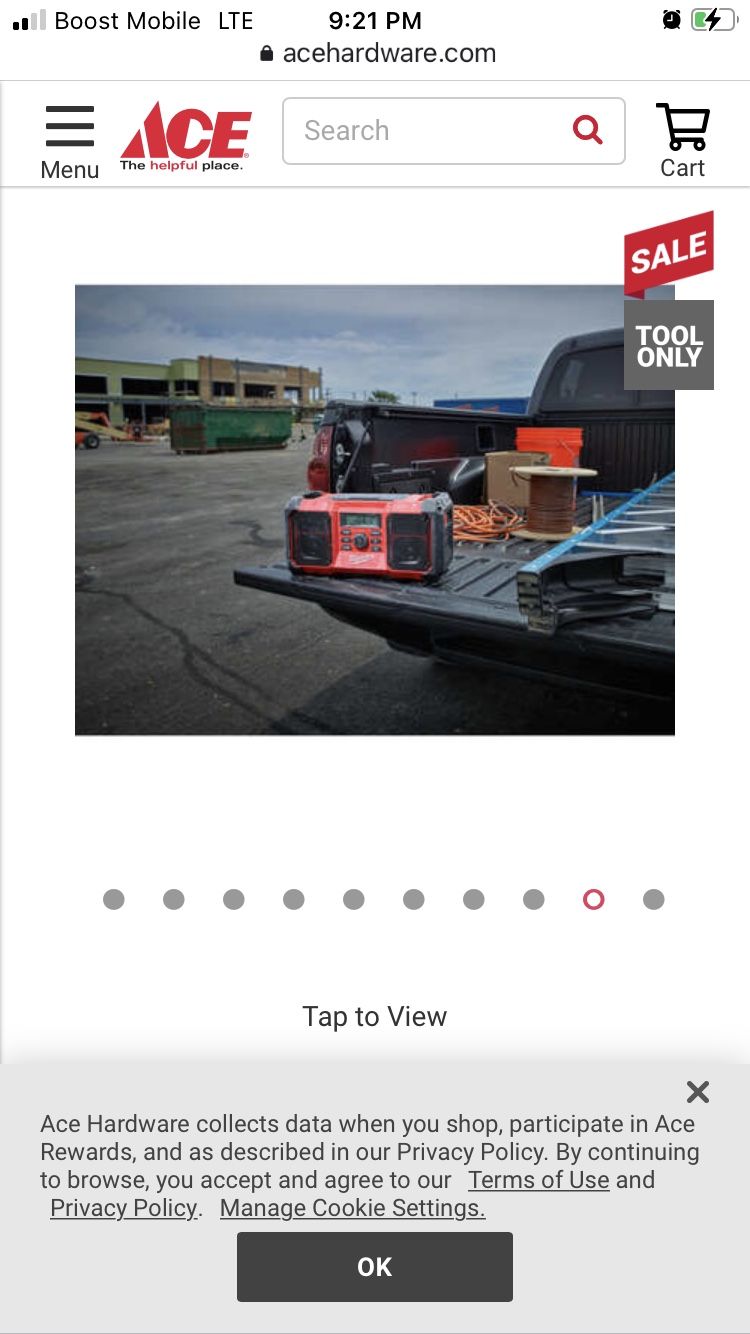The image size is (750, 1334).
Task: Open the Terms of Use link
Action: [538, 1180]
